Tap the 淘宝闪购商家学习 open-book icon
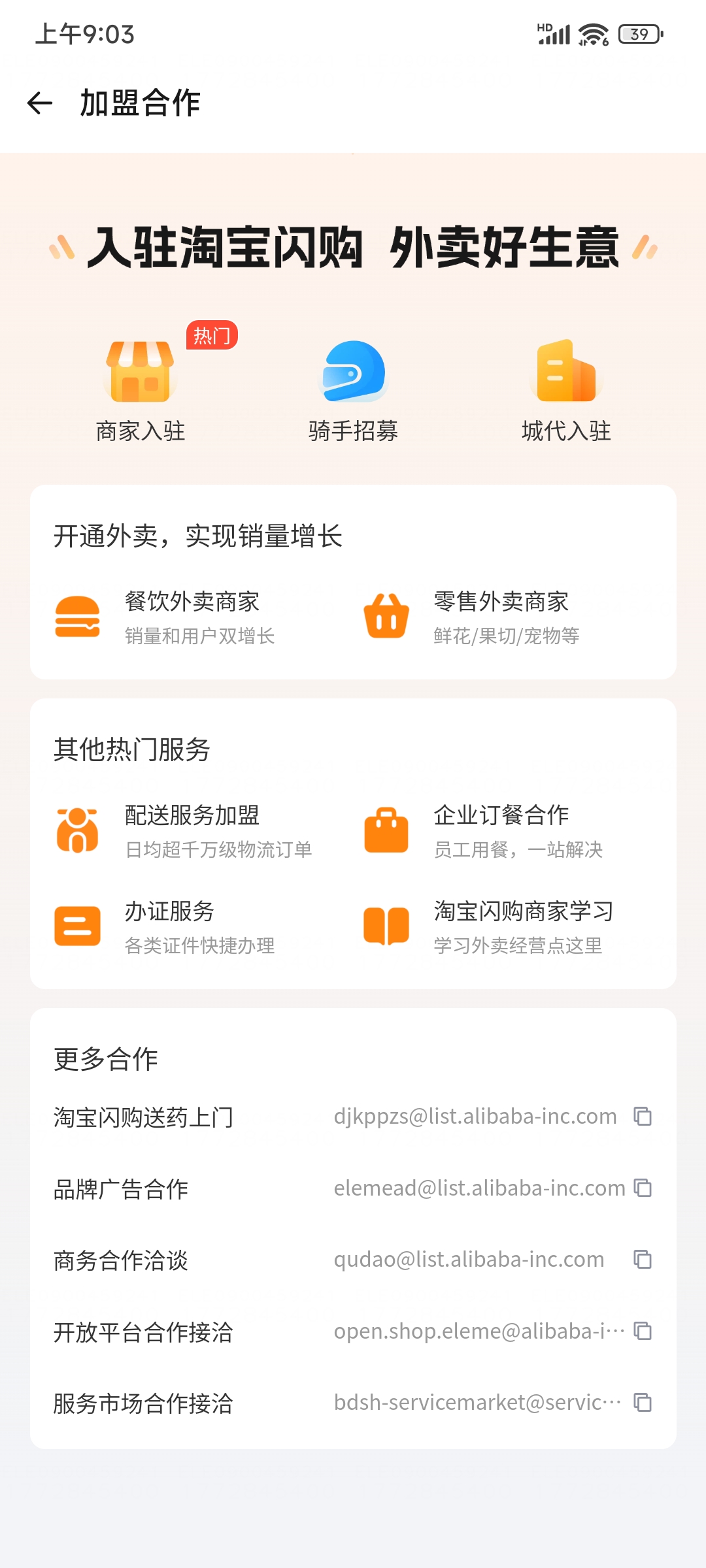 coord(386,926)
